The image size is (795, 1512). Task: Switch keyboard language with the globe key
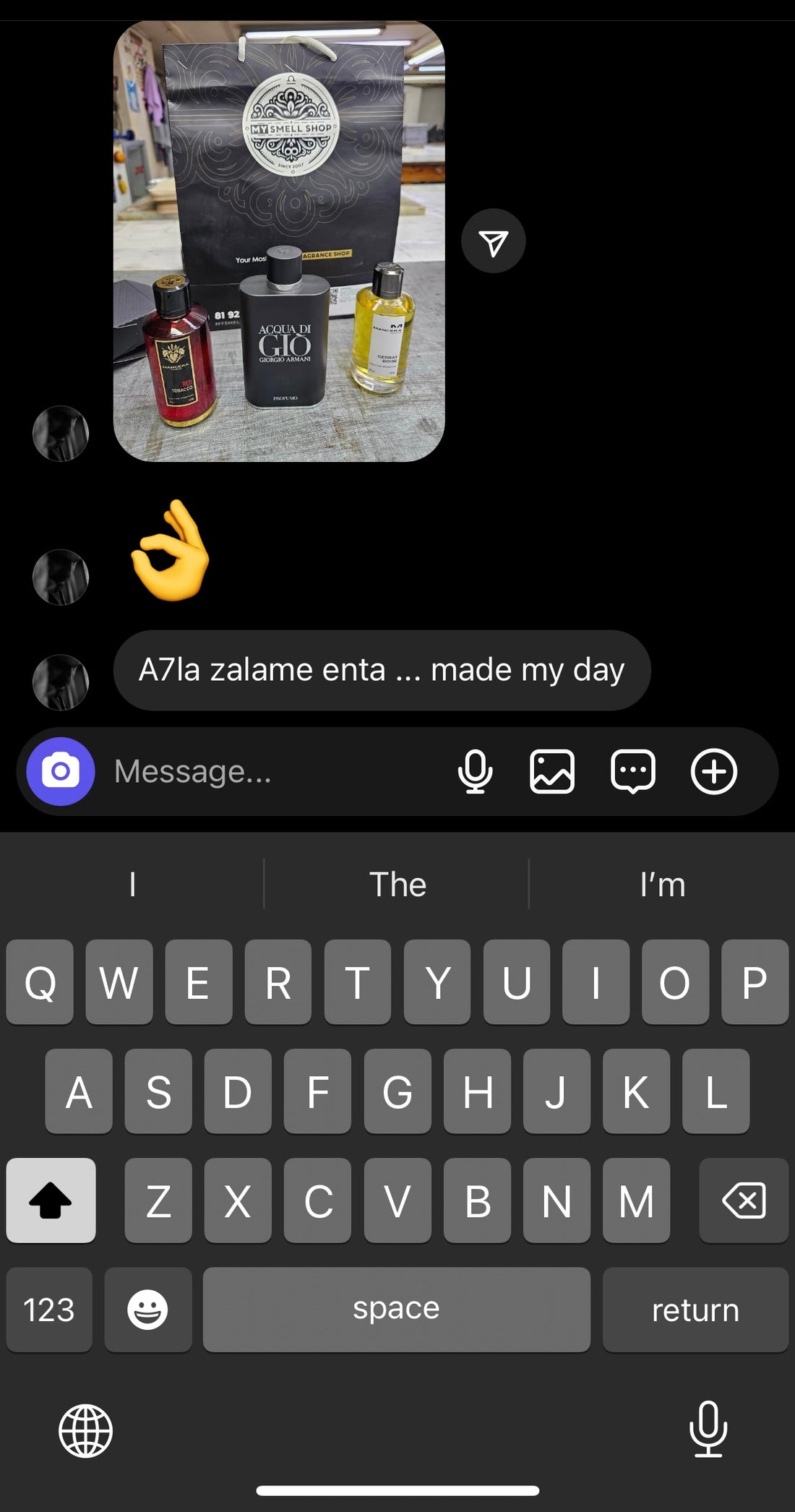coord(85,1430)
